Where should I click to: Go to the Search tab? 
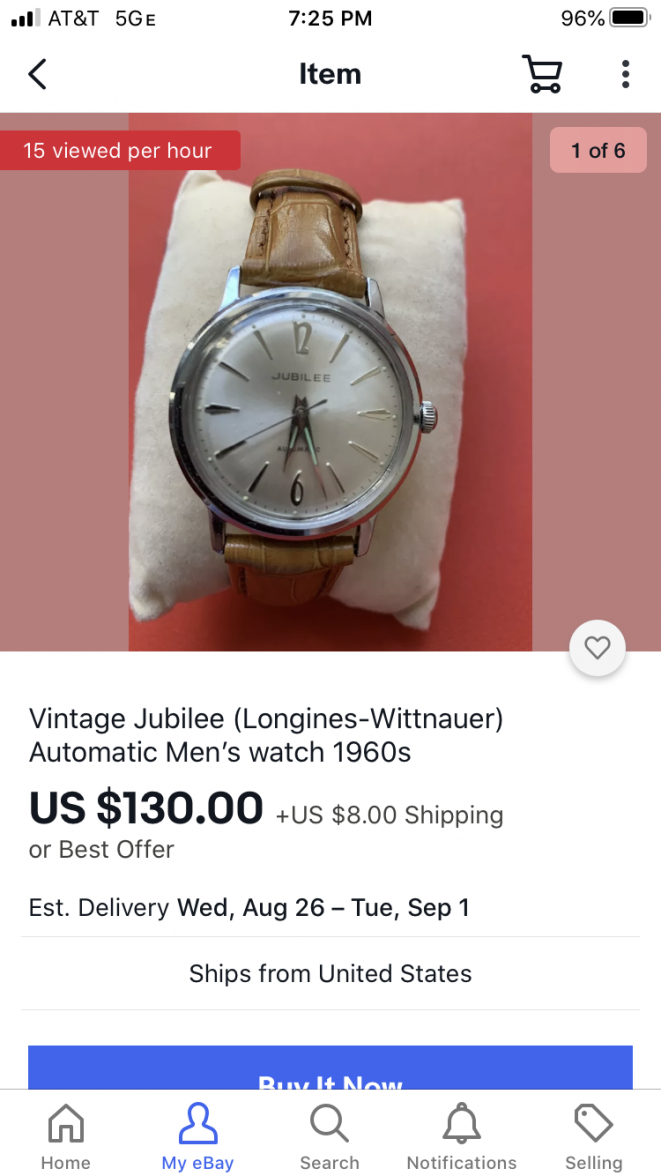pyautogui.click(x=329, y=1136)
